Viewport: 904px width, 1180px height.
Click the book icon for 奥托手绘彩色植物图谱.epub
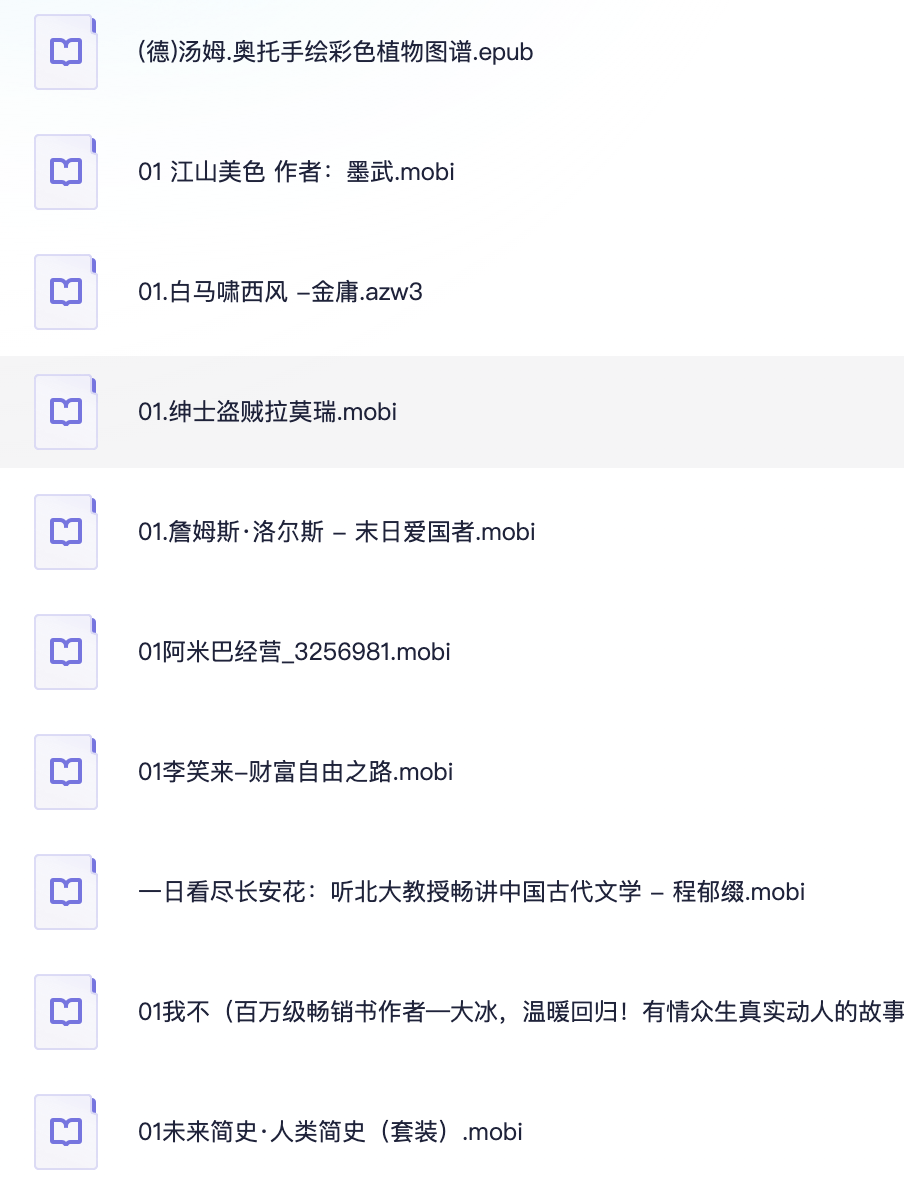[65, 52]
